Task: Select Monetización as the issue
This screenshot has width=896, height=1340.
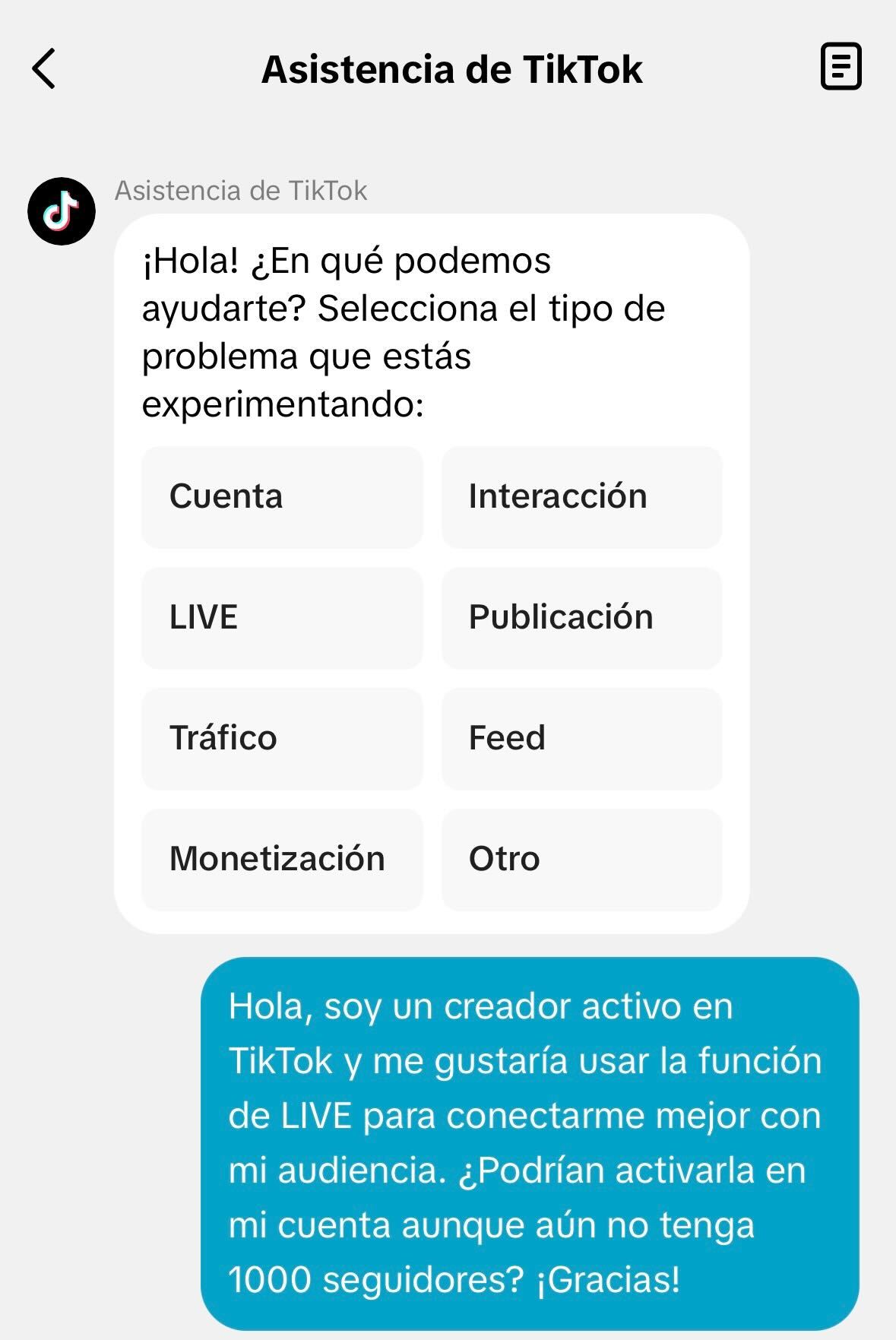Action: pos(282,860)
